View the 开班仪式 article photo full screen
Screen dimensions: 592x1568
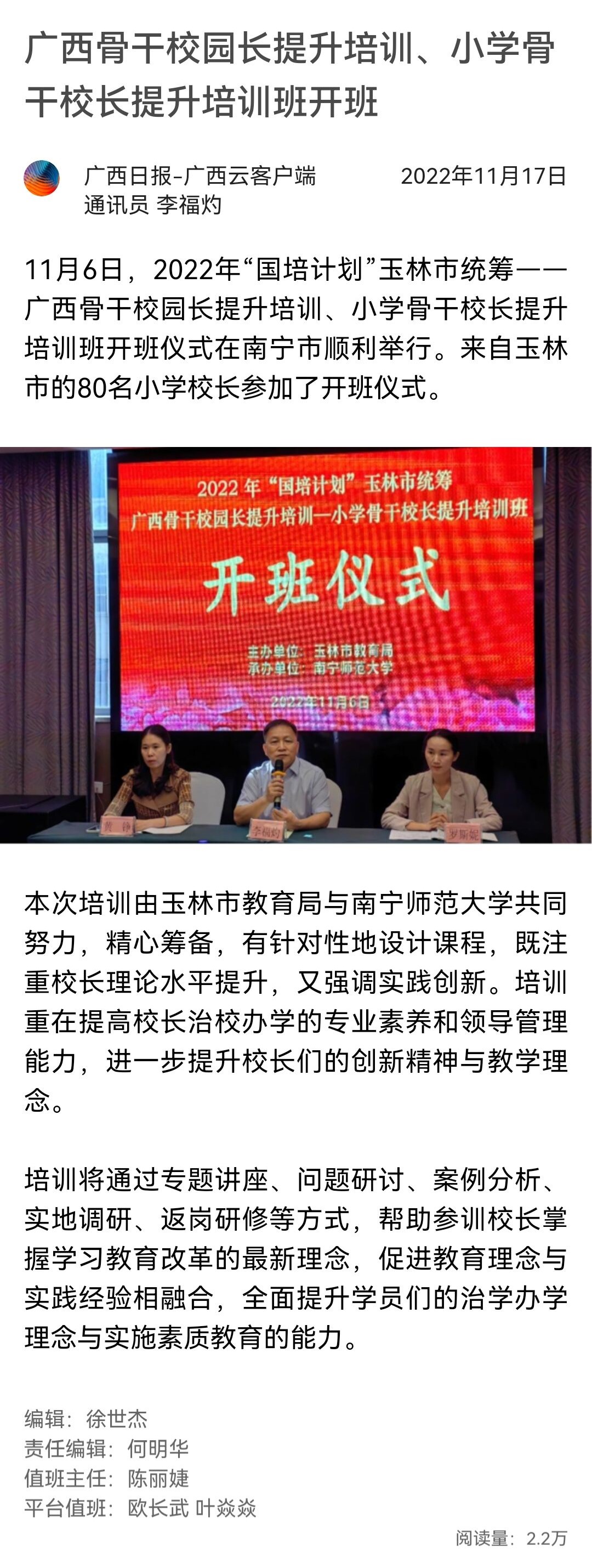click(x=295, y=645)
